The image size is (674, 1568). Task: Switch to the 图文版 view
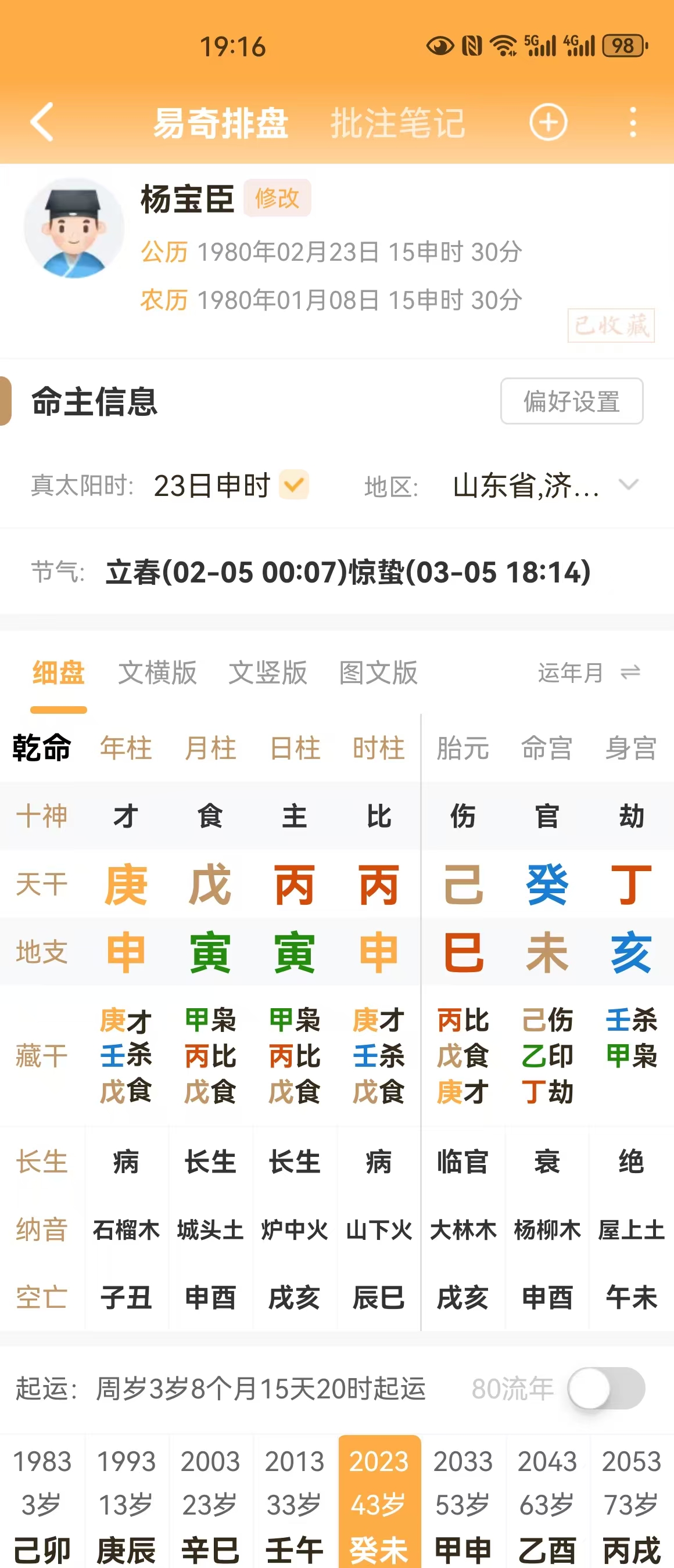(378, 672)
